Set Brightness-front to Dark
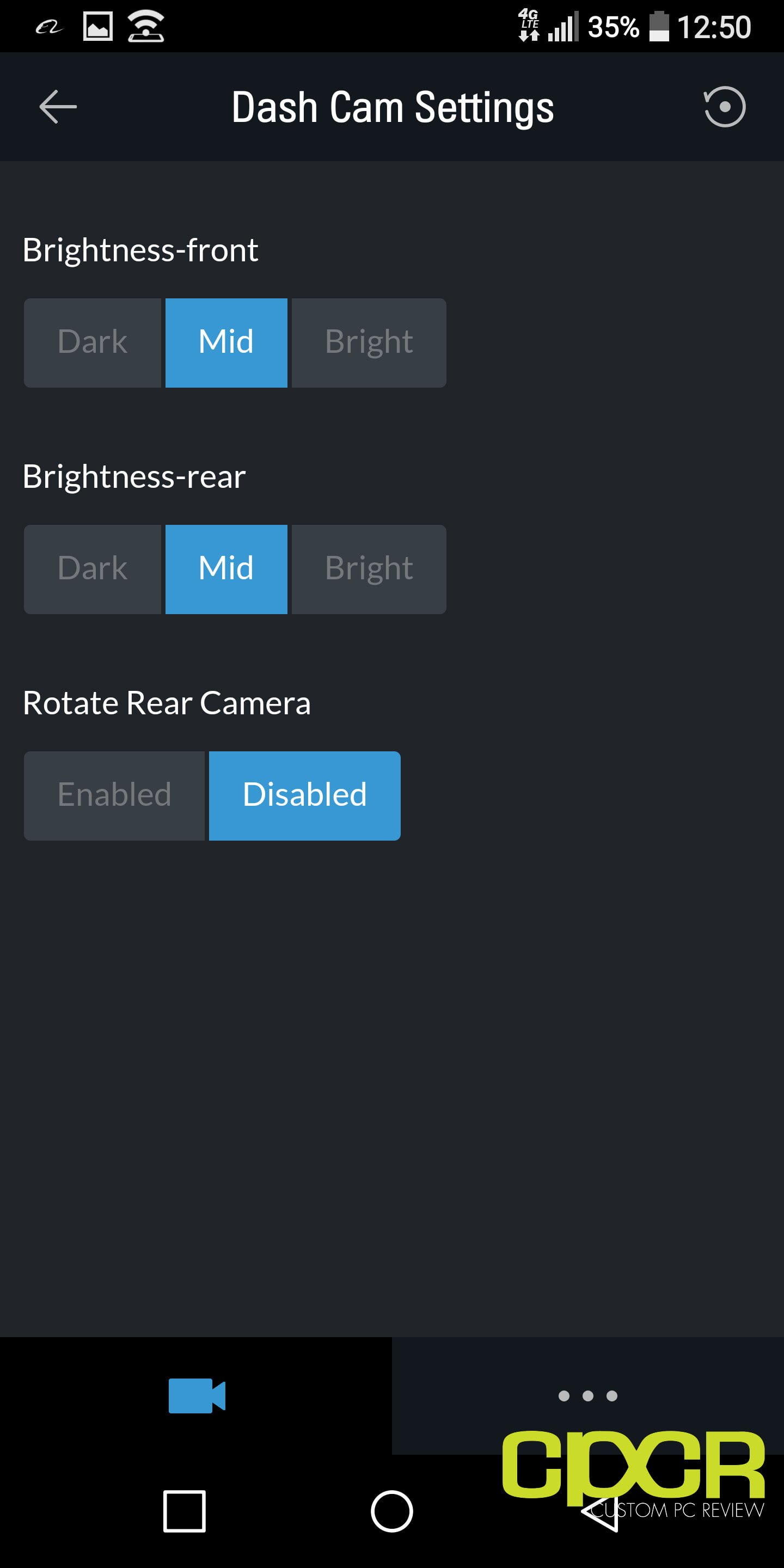 pos(93,342)
